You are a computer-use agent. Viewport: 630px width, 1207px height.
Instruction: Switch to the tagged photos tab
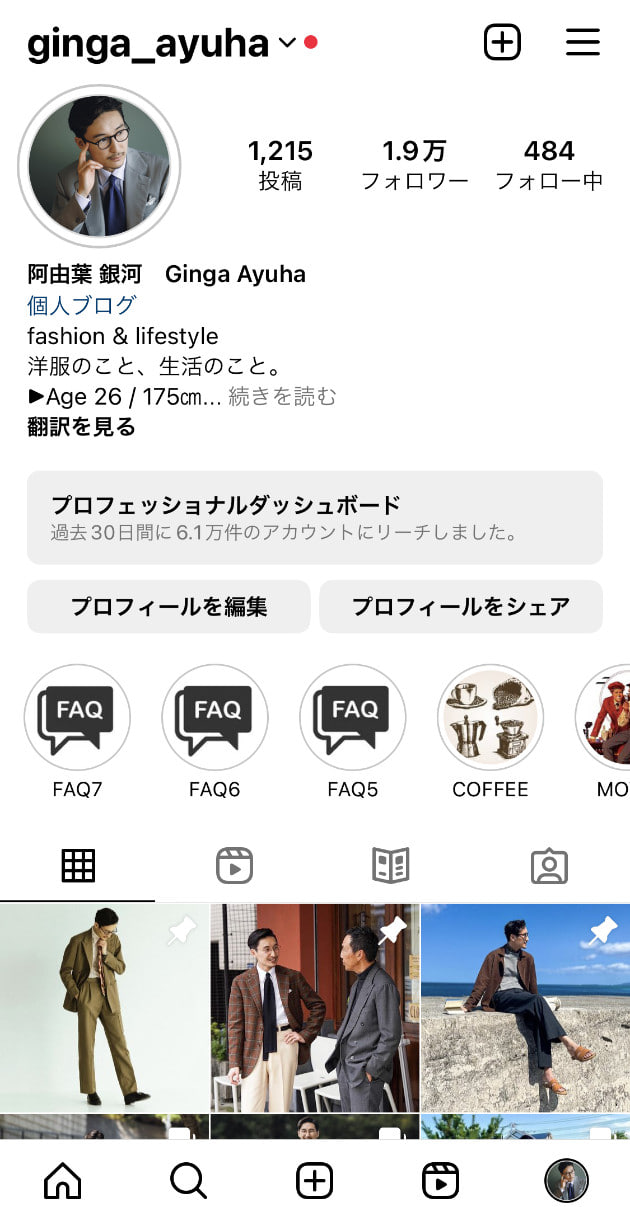[x=549, y=866]
